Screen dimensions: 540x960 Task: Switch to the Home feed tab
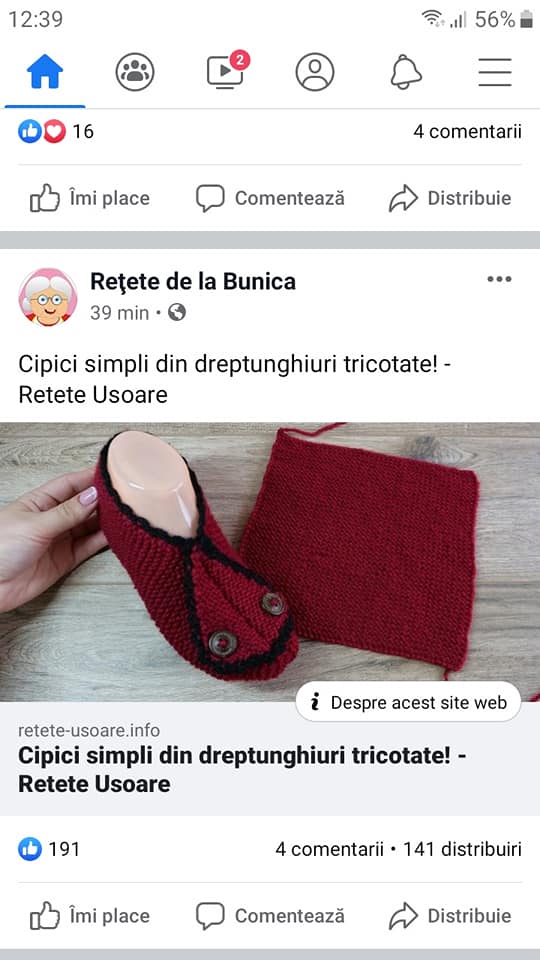pos(45,72)
